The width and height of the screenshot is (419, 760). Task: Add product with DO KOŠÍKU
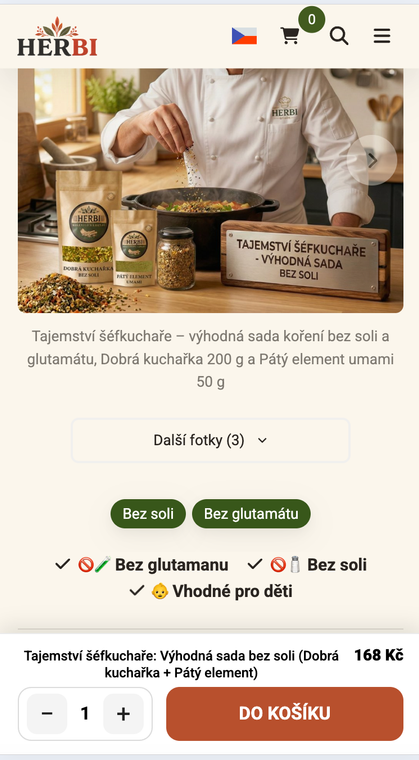click(285, 713)
